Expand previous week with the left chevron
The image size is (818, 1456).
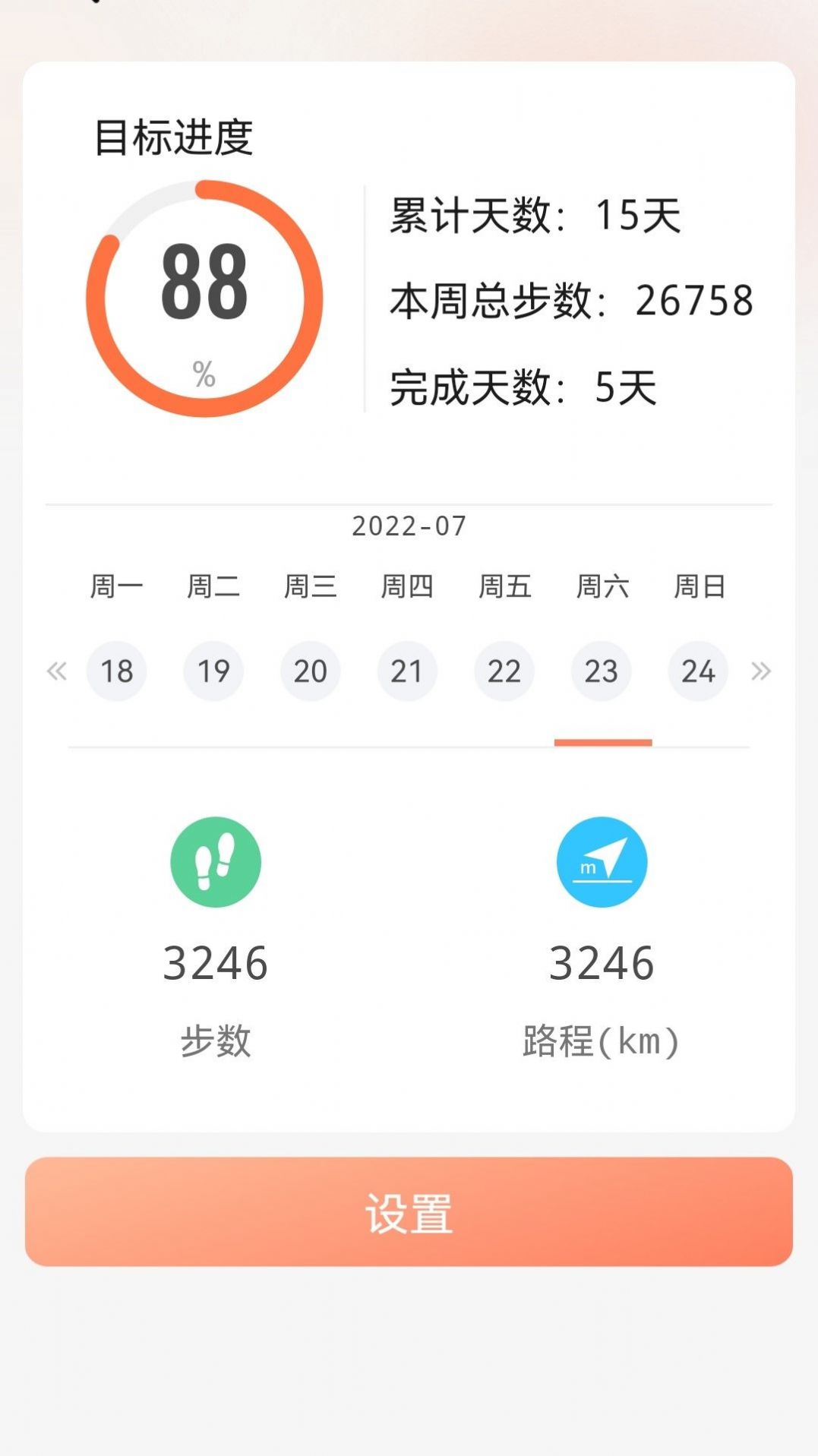click(x=55, y=671)
